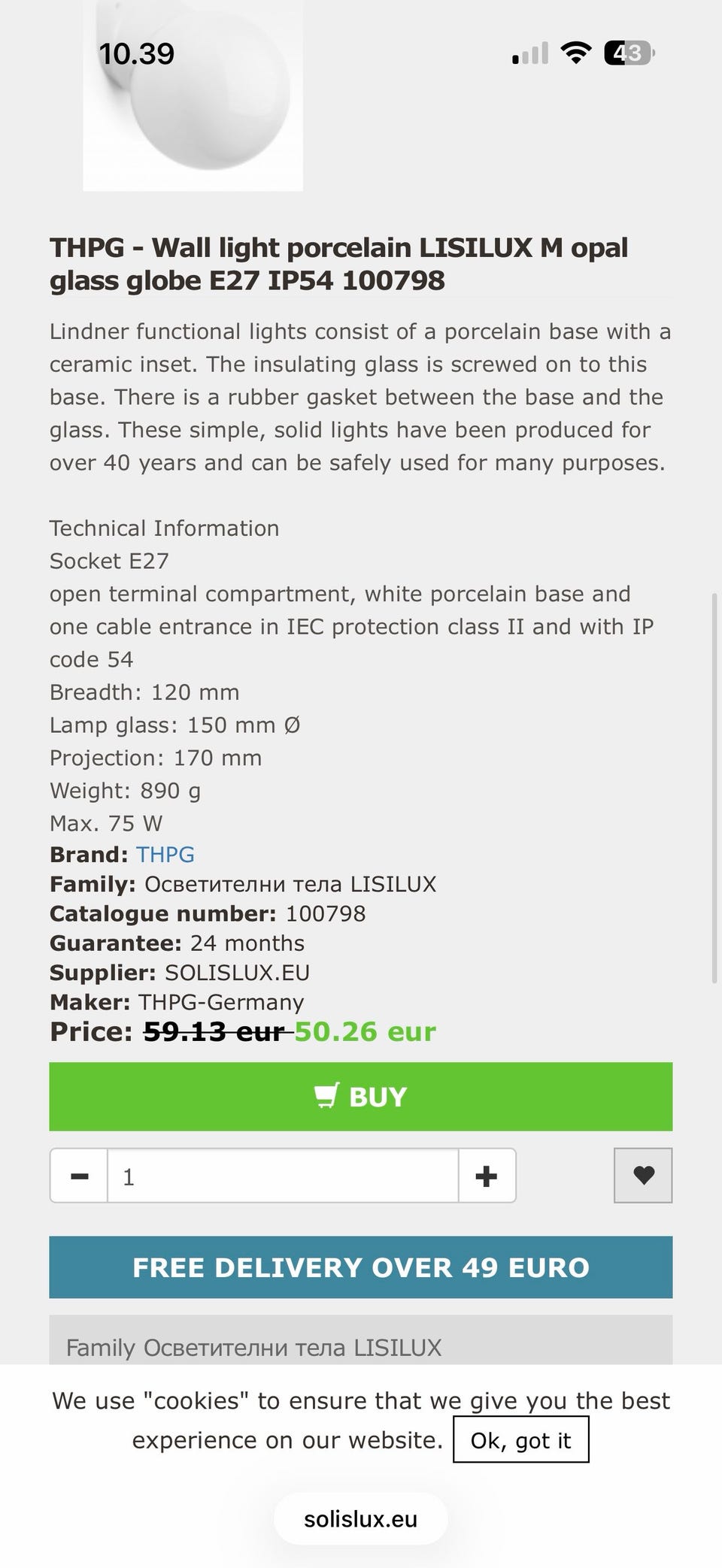
Task: Dismiss cookie notice with Ok, got it
Action: (x=520, y=1439)
